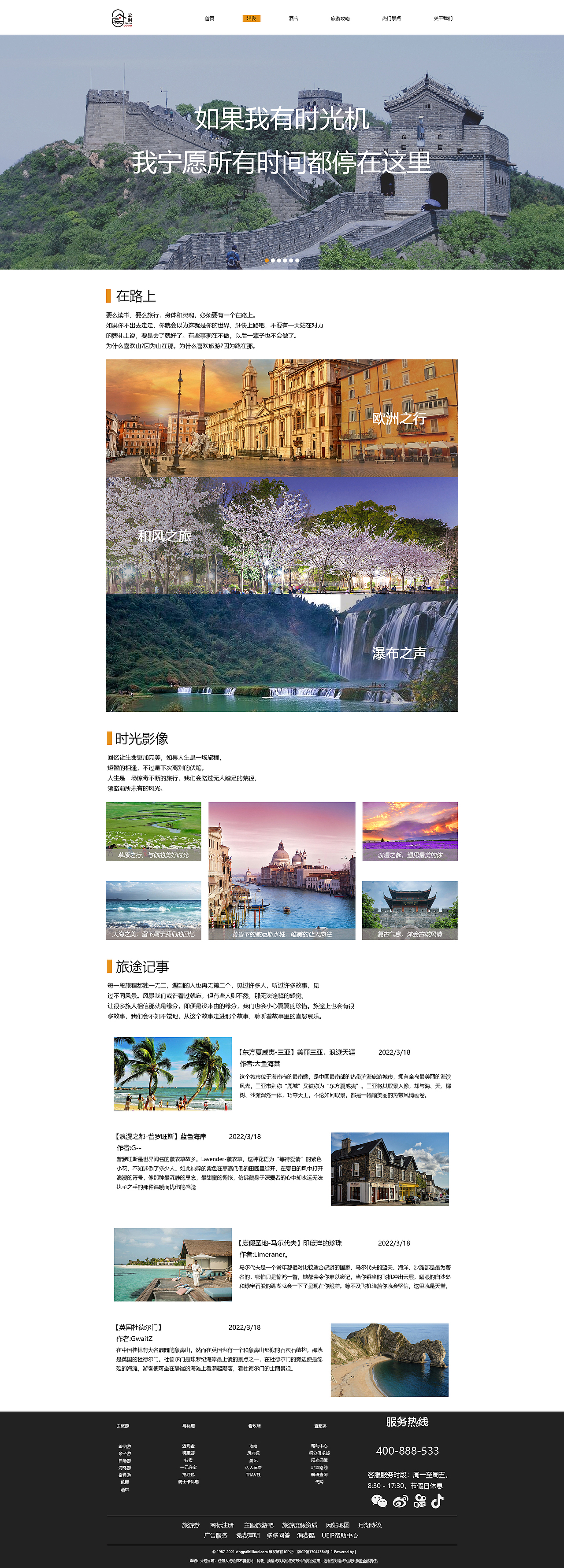564x1568 pixels.
Task: Open the Weibo icon in the footer
Action: pyautogui.click(x=400, y=1501)
